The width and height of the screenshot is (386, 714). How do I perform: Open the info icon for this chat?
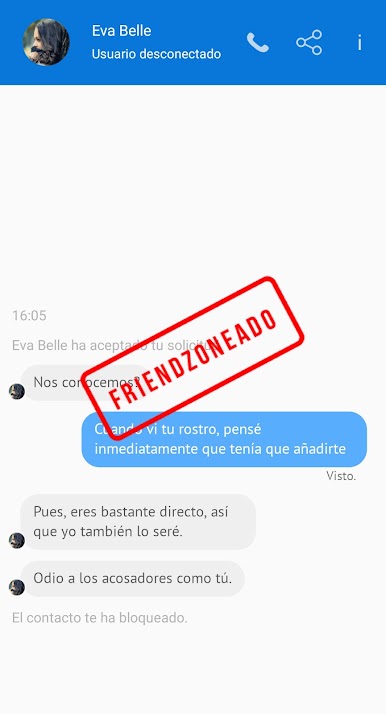[360, 43]
